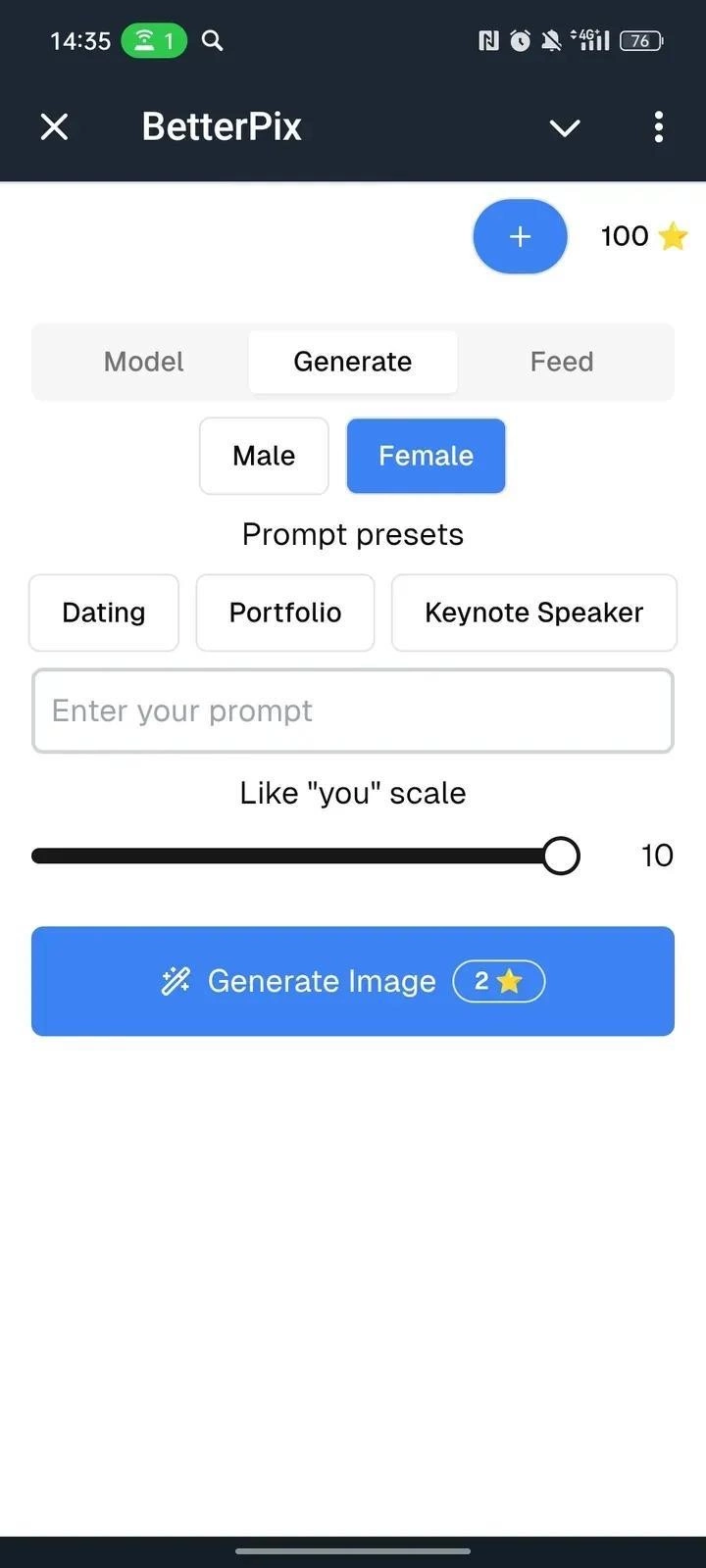Apply the Dating prompt preset
Viewport: 706px width, 1568px height.
click(104, 612)
